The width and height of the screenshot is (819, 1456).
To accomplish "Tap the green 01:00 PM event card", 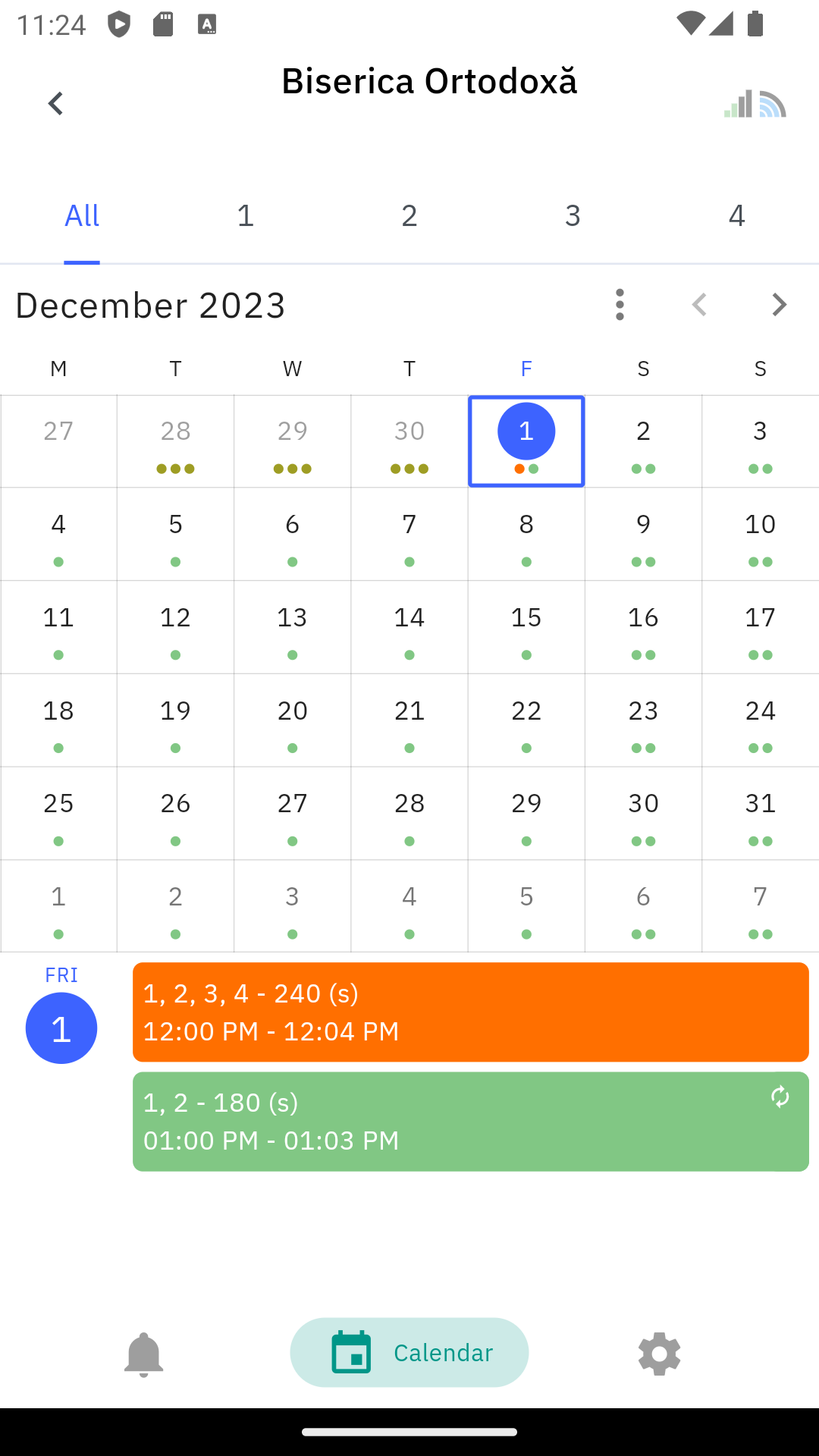I will tap(470, 1121).
